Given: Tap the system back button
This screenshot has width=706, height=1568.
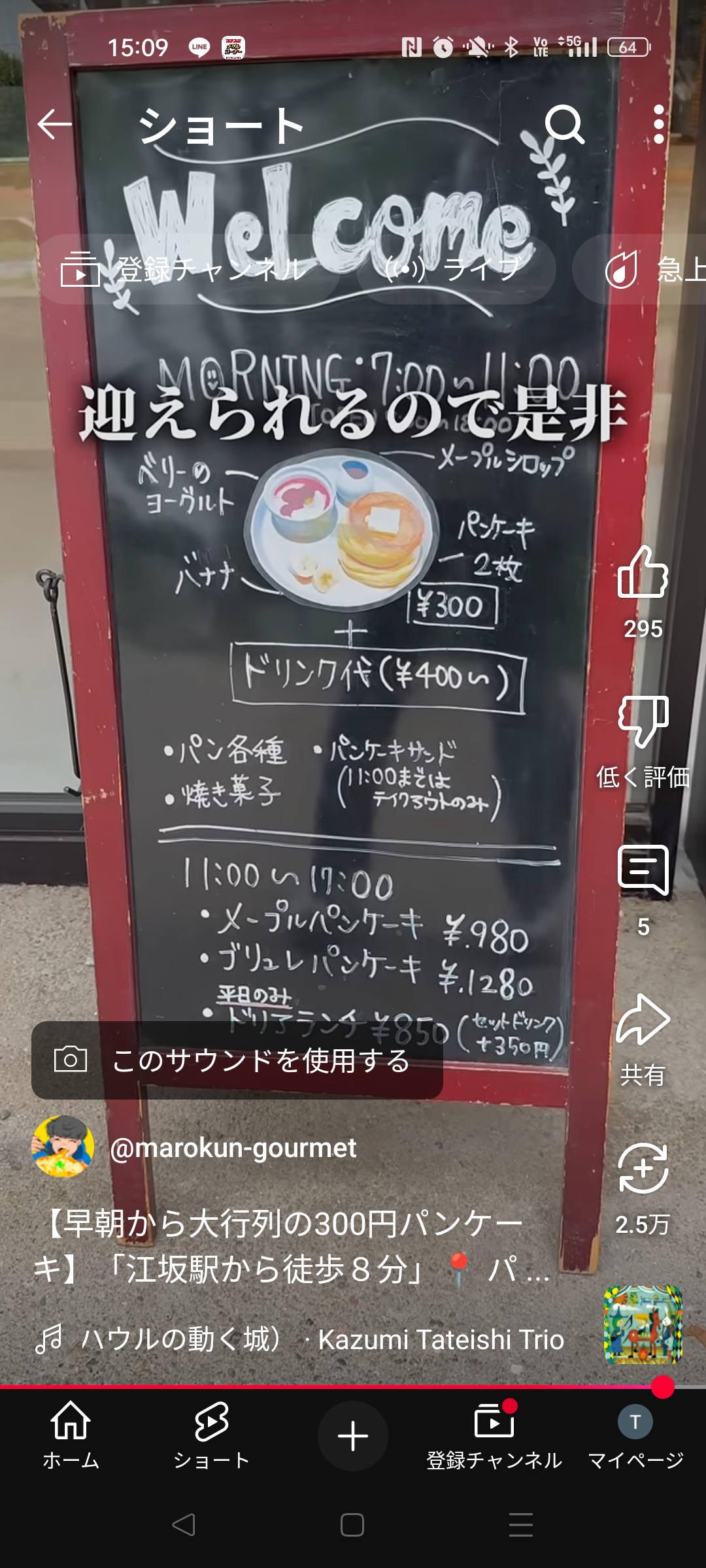Looking at the screenshot, I should click(184, 1525).
